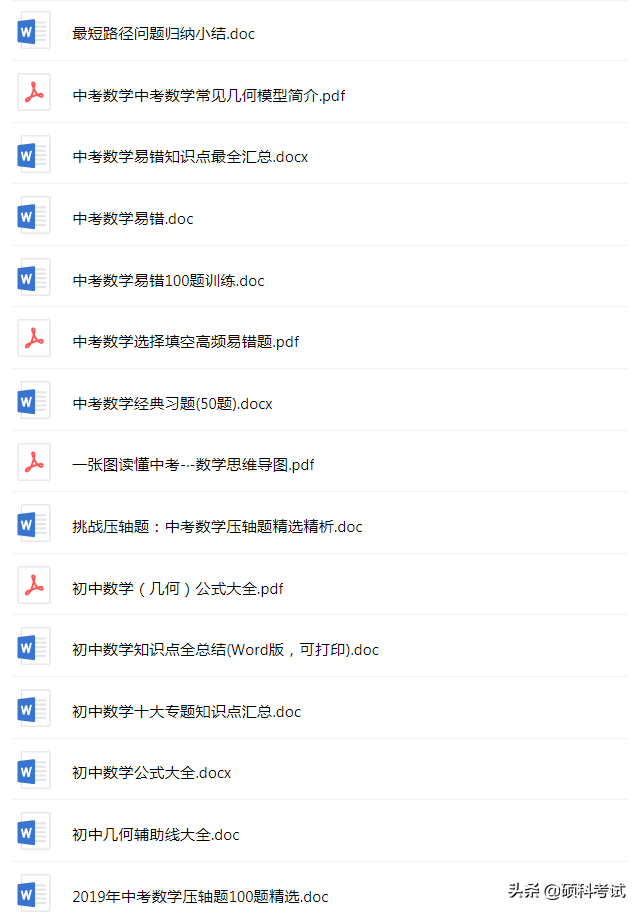Image resolution: width=640 pixels, height=913 pixels.
Task: Open 2019年中考数学压轴题100题精选.doc
Action: pyautogui.click(x=200, y=897)
